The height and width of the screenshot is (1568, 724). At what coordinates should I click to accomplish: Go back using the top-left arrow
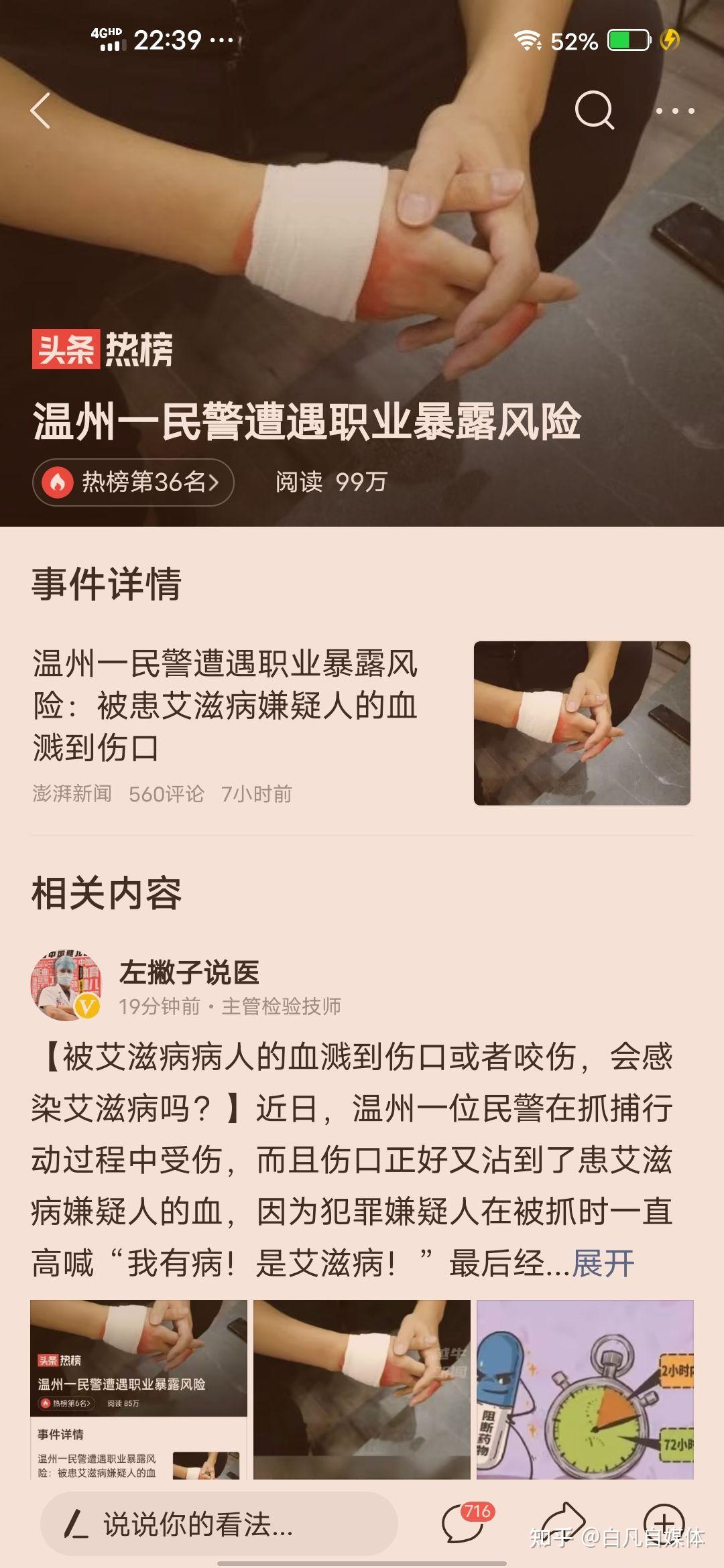(41, 111)
